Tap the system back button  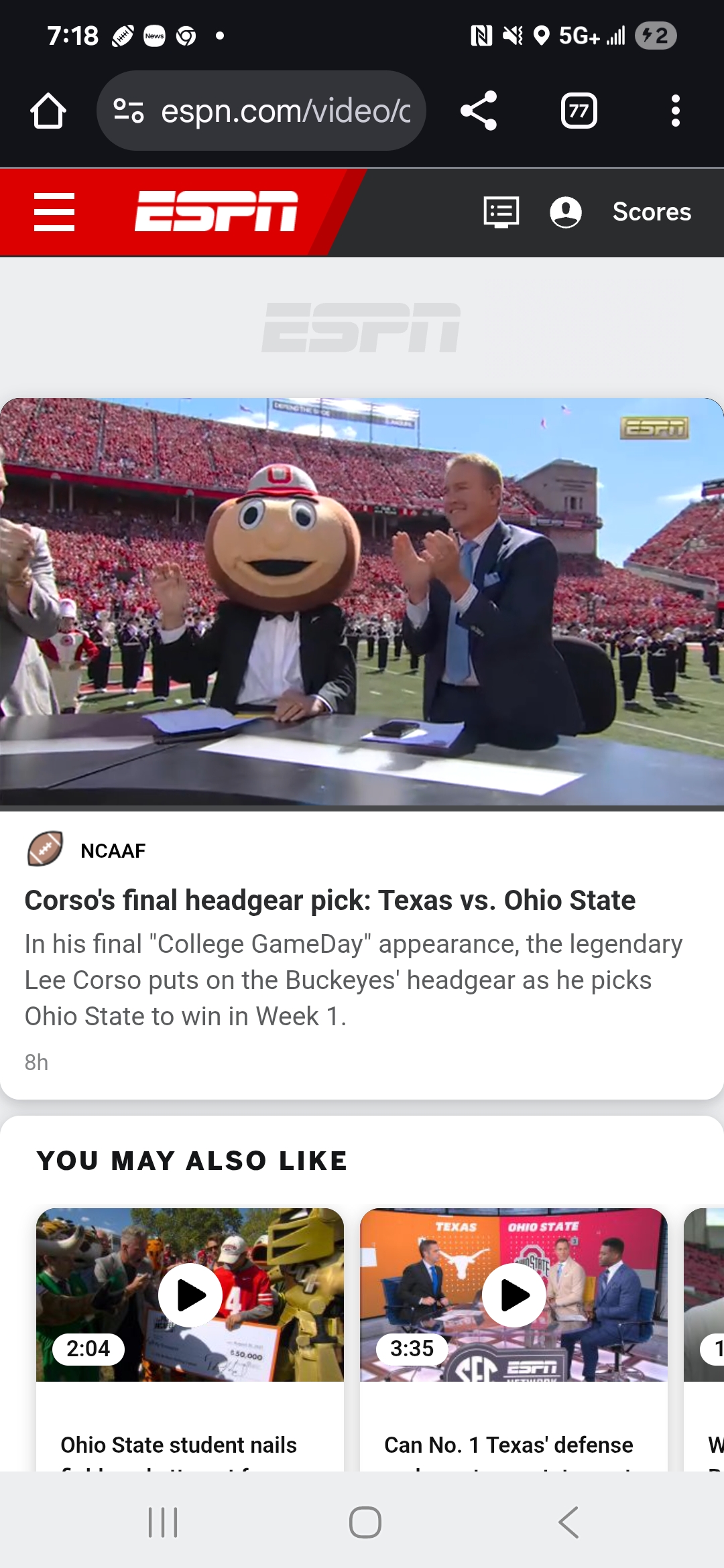click(x=568, y=1522)
